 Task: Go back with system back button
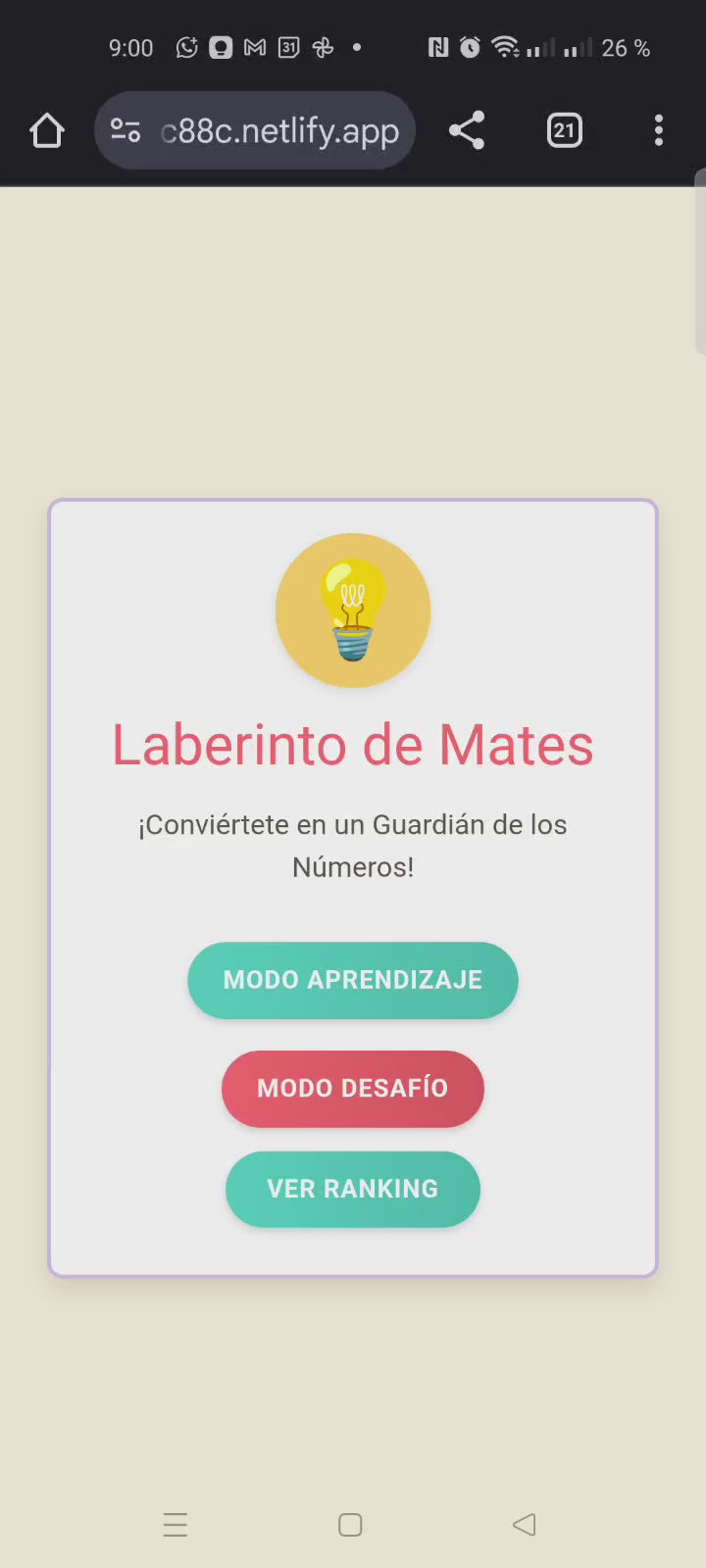tap(525, 1525)
